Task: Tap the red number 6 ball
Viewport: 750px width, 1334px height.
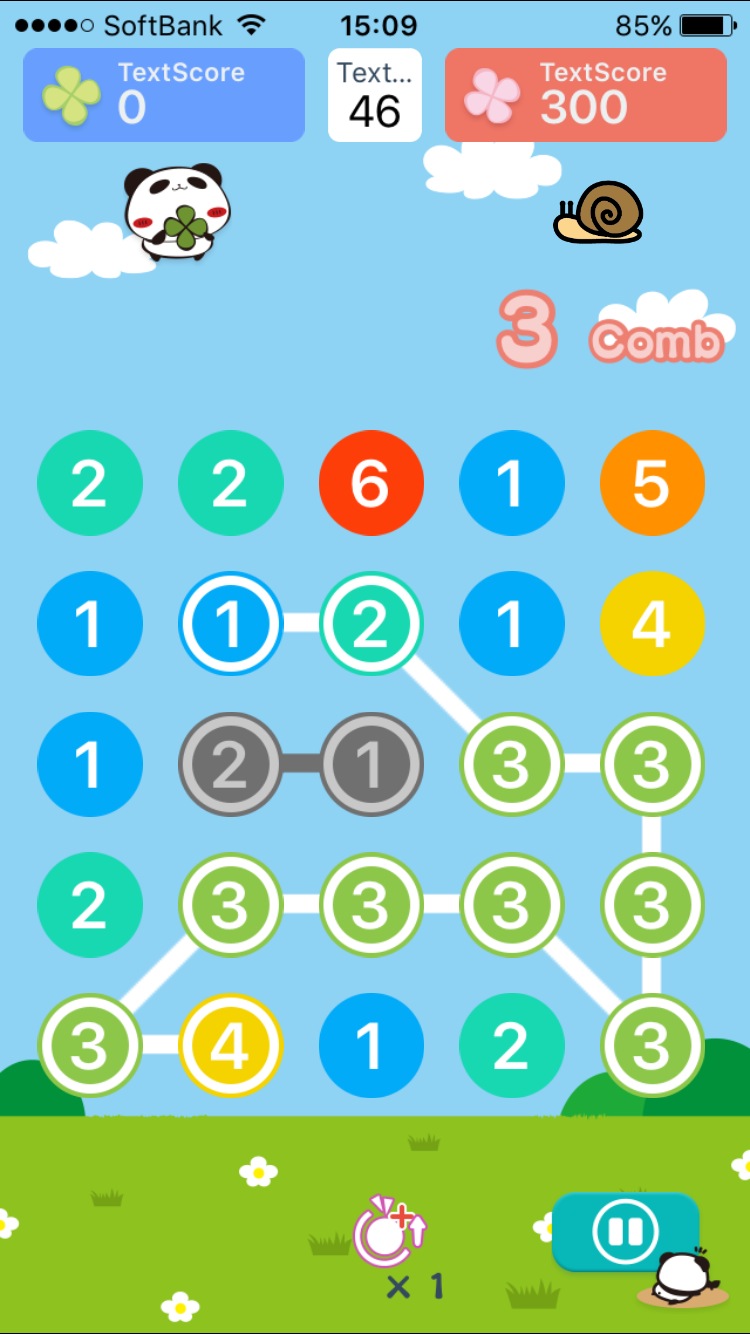Action: (x=371, y=484)
